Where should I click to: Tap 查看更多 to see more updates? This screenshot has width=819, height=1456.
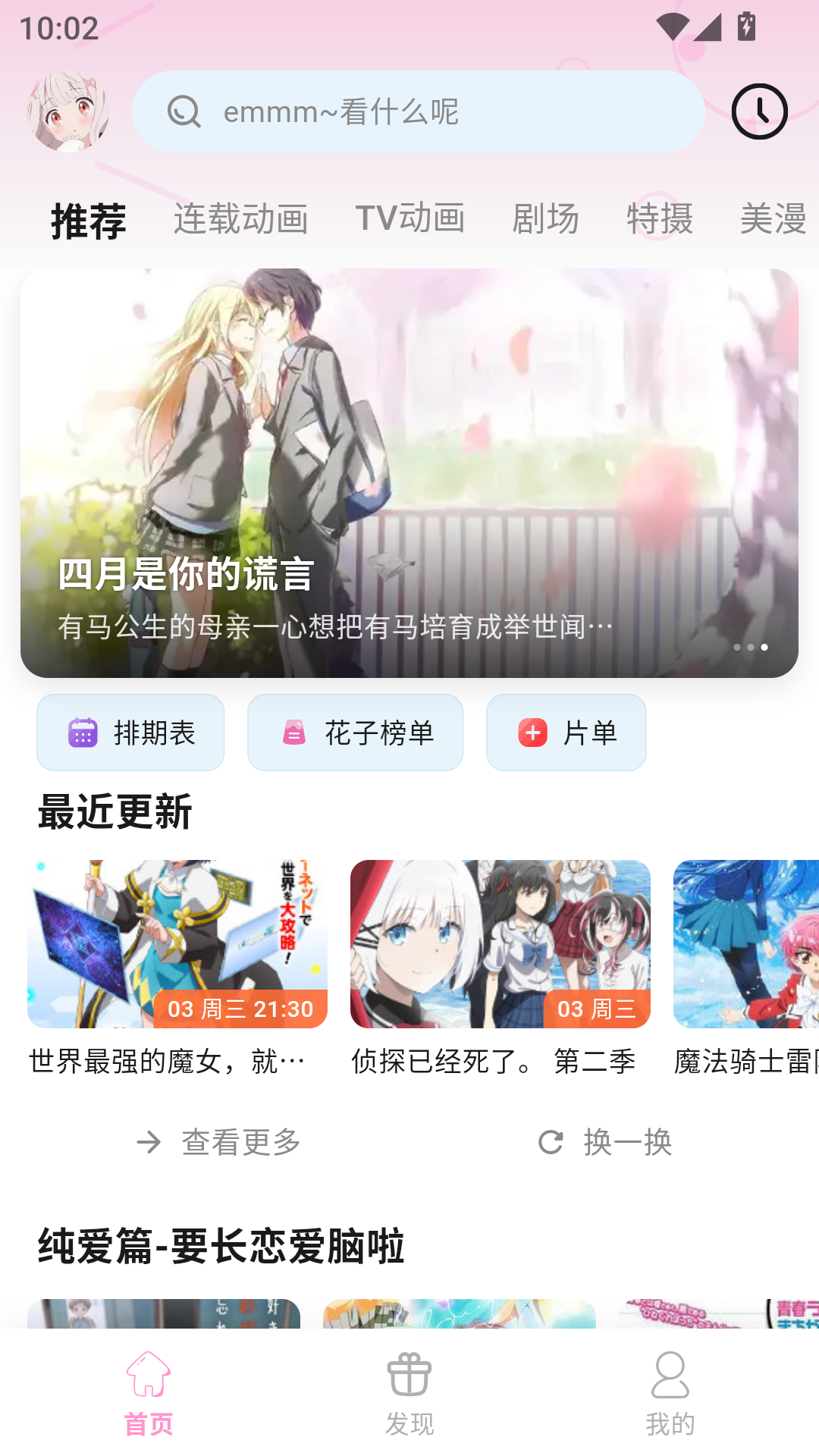pos(218,1142)
